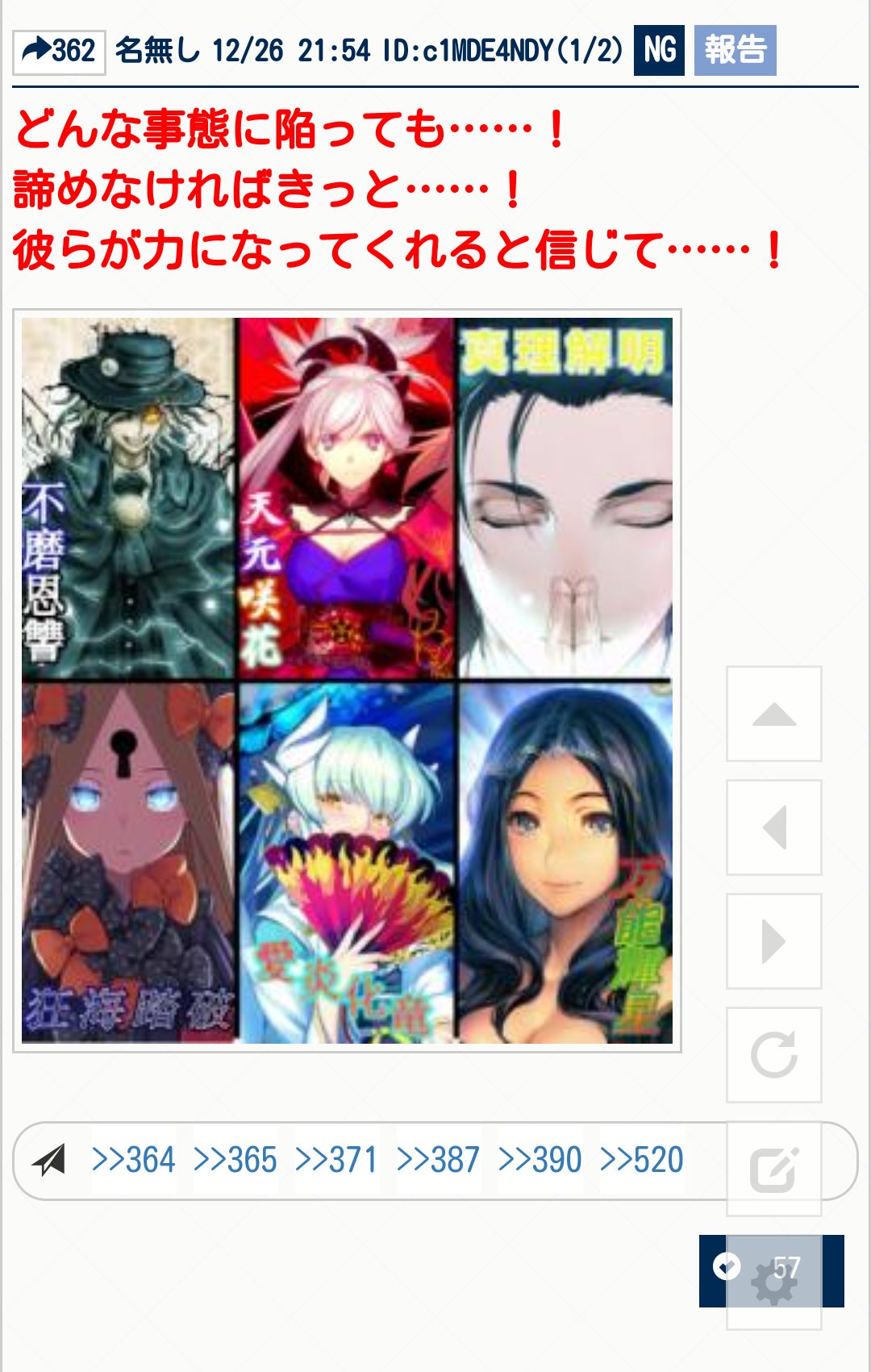Report this post with 報告
The image size is (871, 1372).
pyautogui.click(x=735, y=51)
